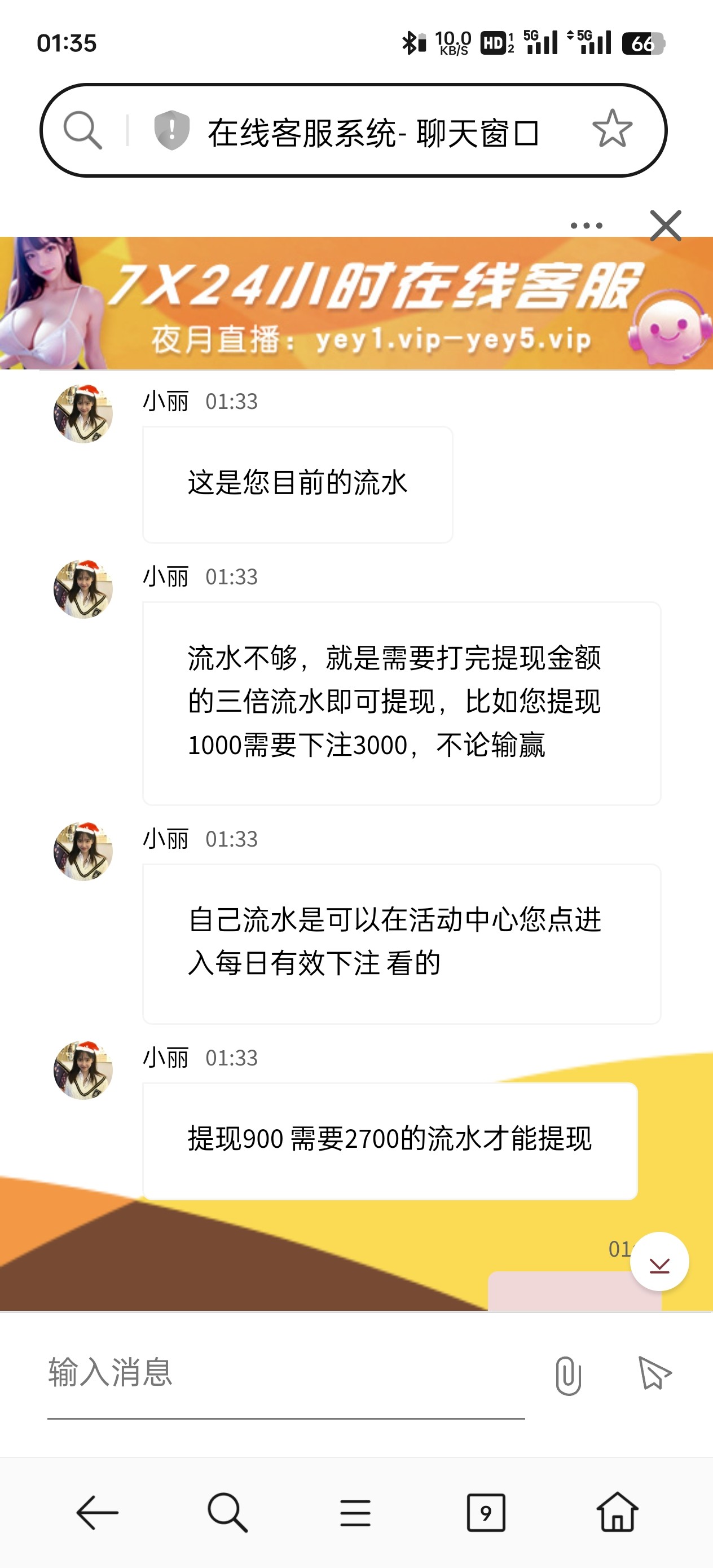Open the browser search icon at bottom
The image size is (713, 1568).
[x=227, y=1512]
